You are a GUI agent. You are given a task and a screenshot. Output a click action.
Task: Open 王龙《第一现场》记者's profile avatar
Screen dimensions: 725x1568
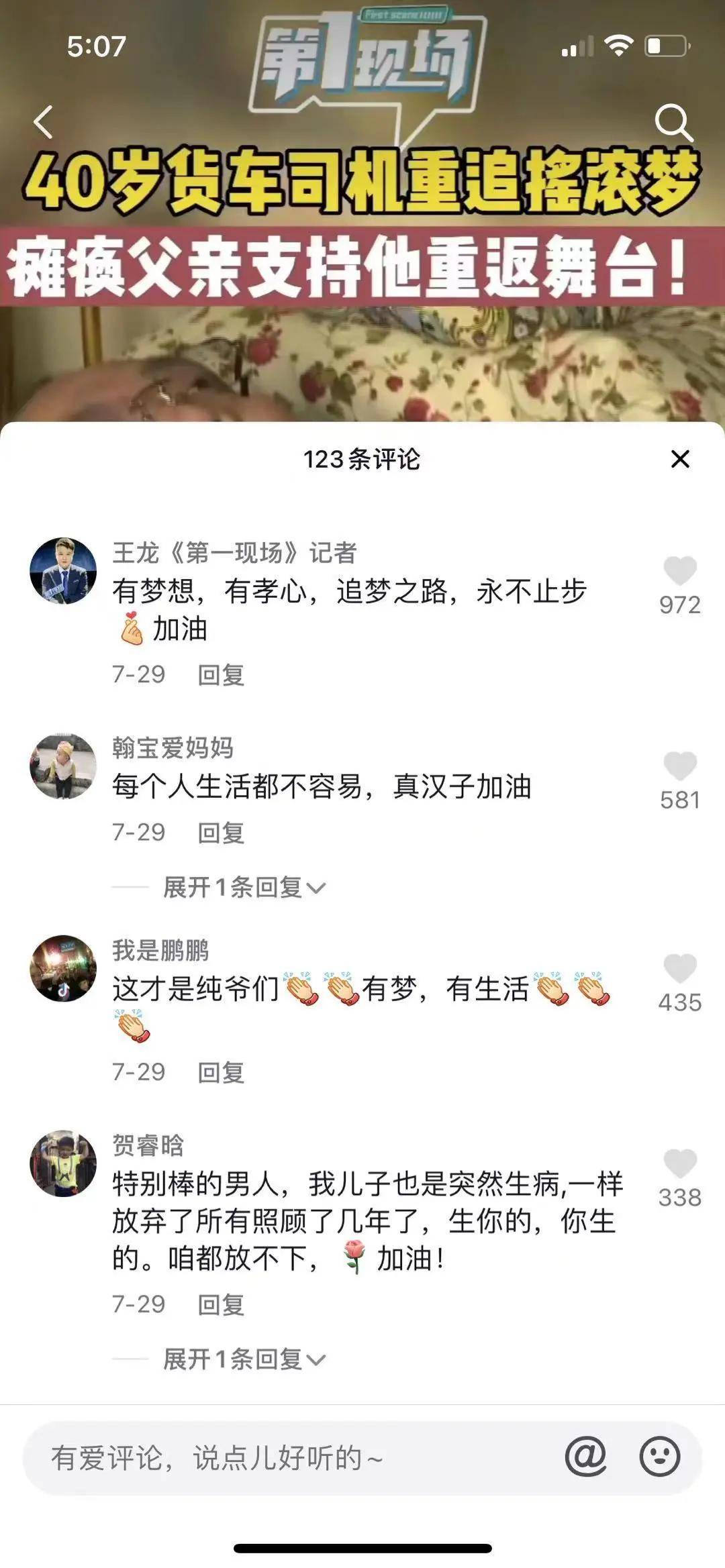63,571
